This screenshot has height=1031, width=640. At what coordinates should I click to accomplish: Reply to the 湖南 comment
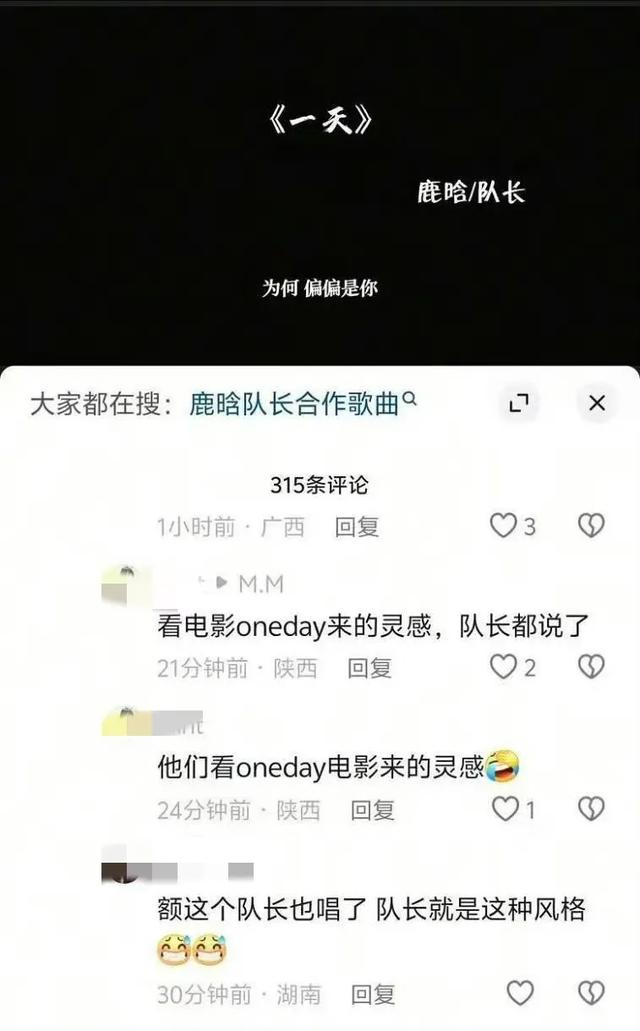(x=372, y=994)
